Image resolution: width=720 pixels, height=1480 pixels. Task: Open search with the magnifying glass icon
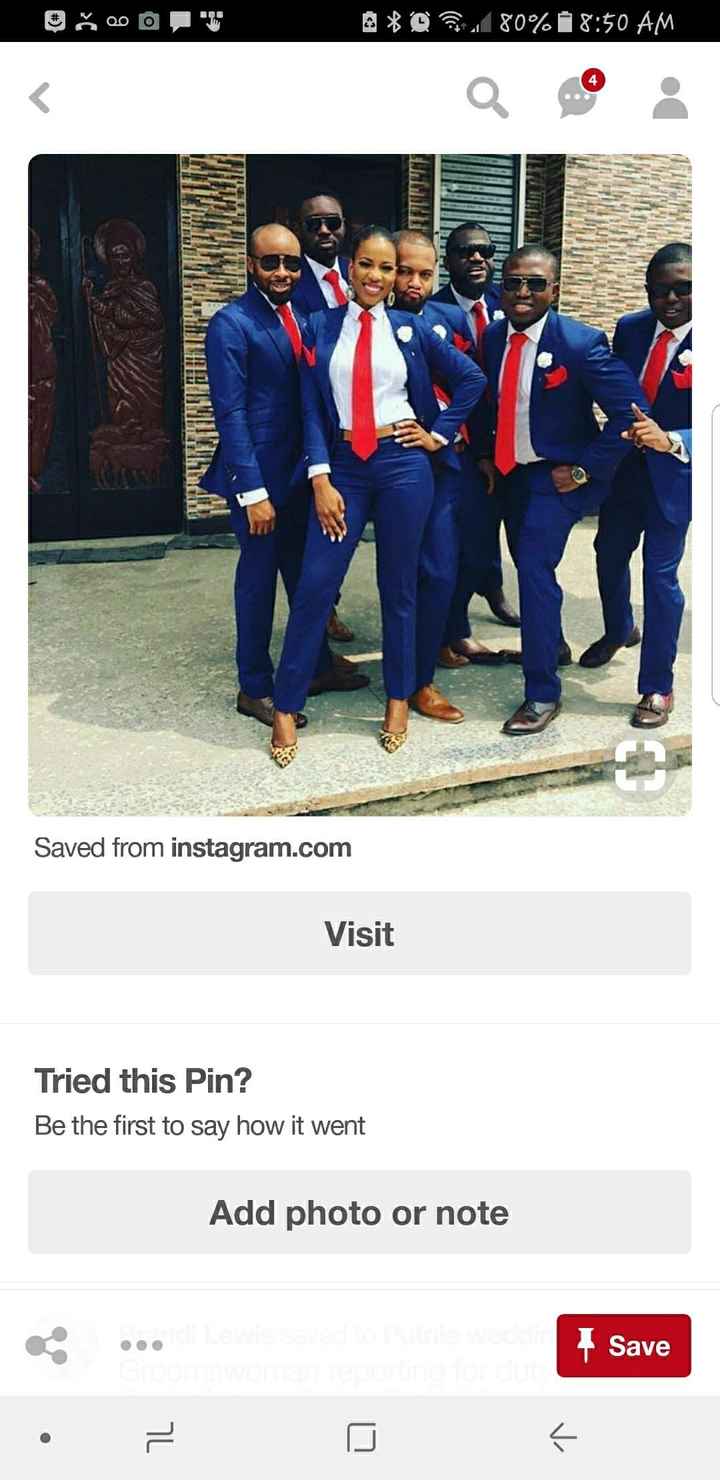click(x=487, y=97)
